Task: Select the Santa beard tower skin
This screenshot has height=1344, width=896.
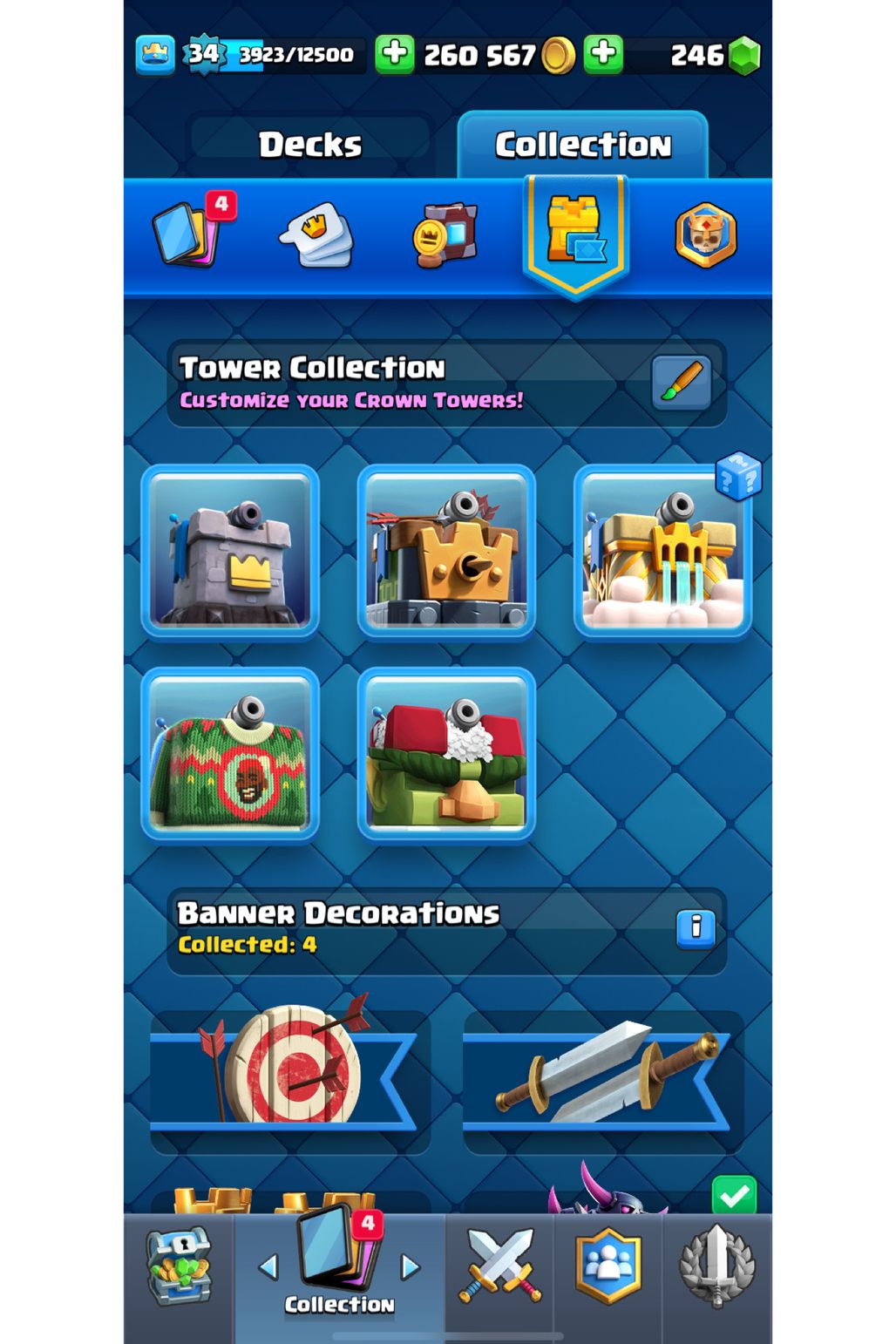Action: pyautogui.click(x=446, y=754)
